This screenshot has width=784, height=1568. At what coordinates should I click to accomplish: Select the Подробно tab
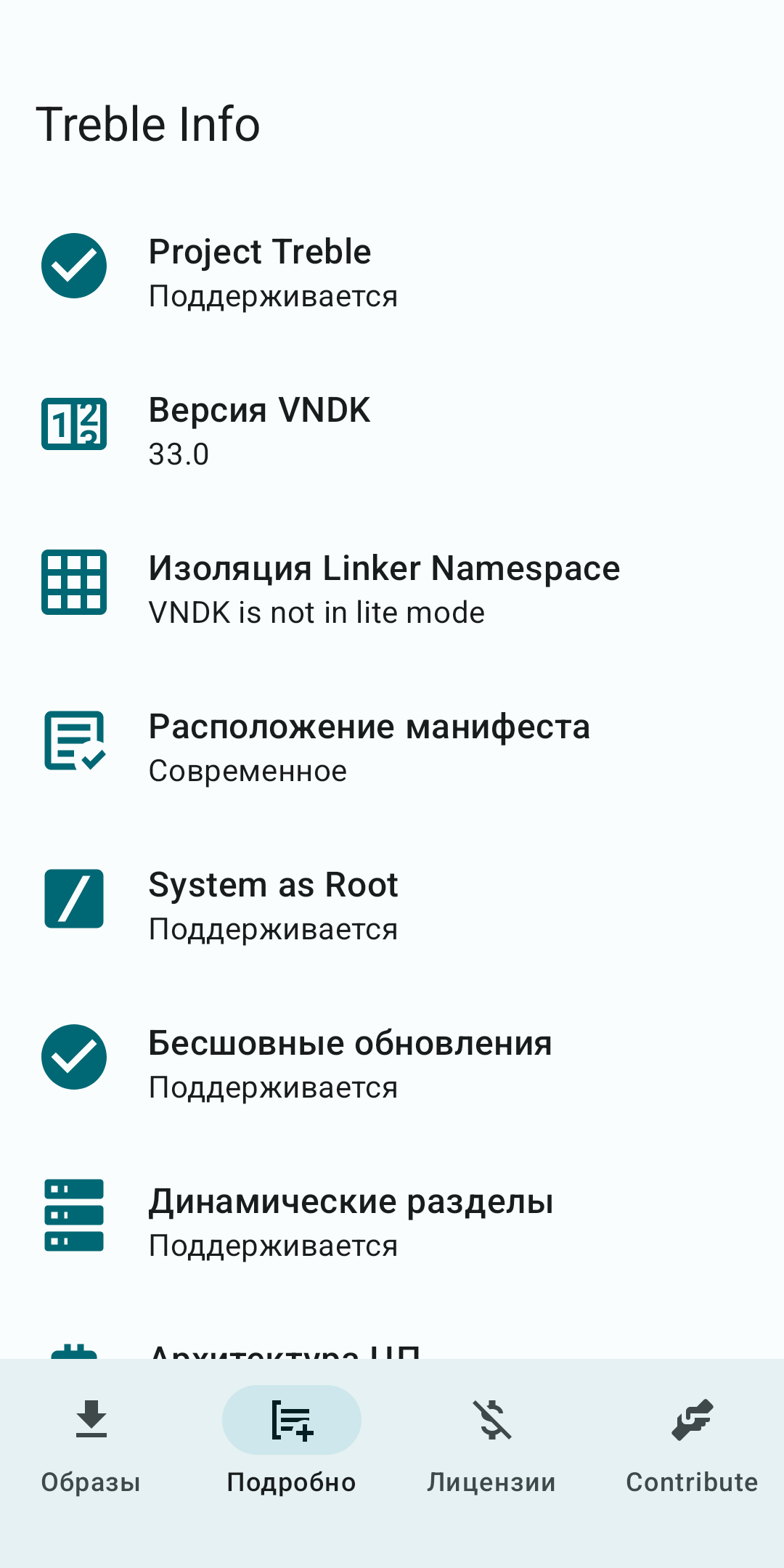point(291,1441)
